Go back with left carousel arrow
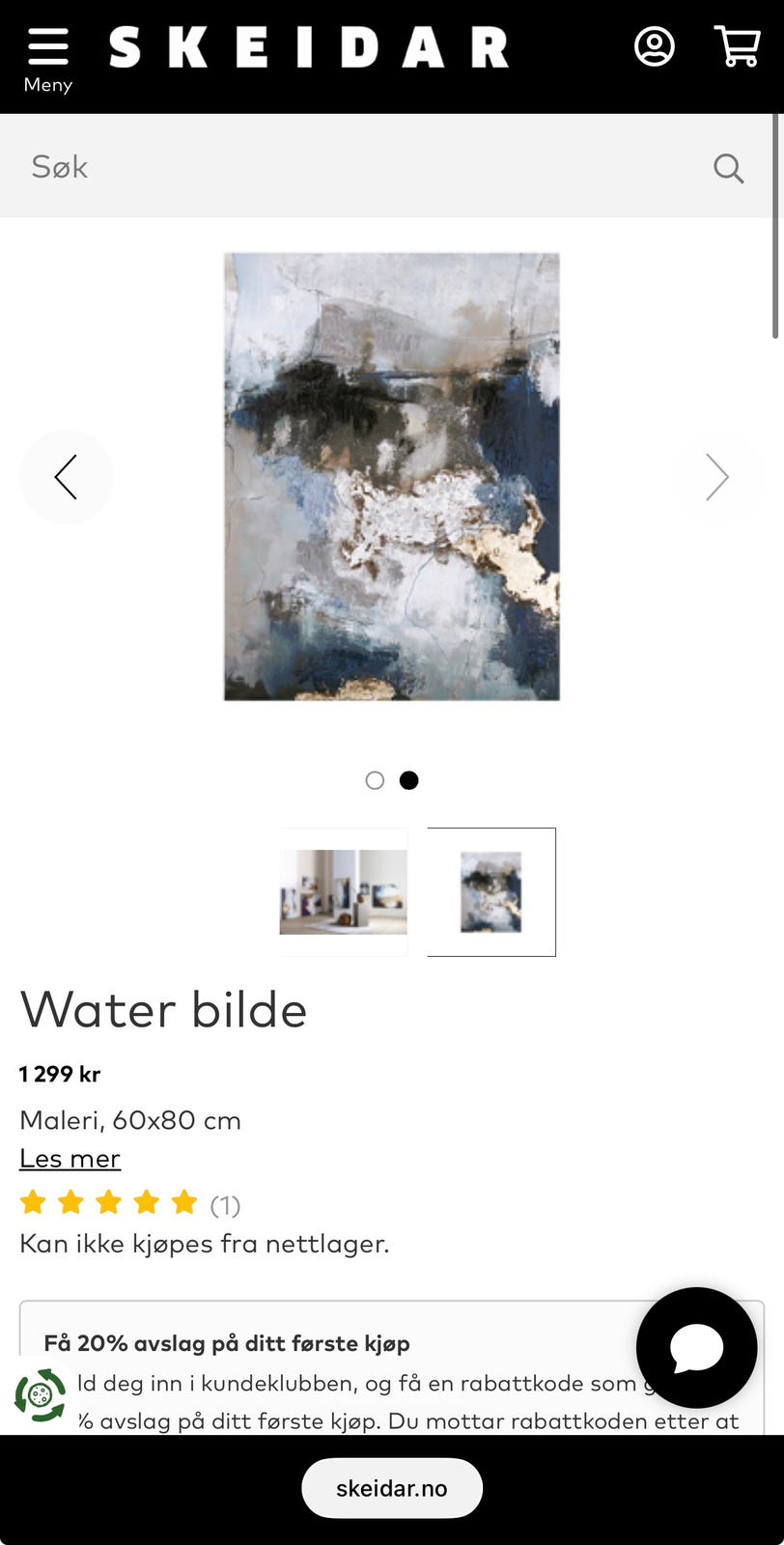 [66, 476]
